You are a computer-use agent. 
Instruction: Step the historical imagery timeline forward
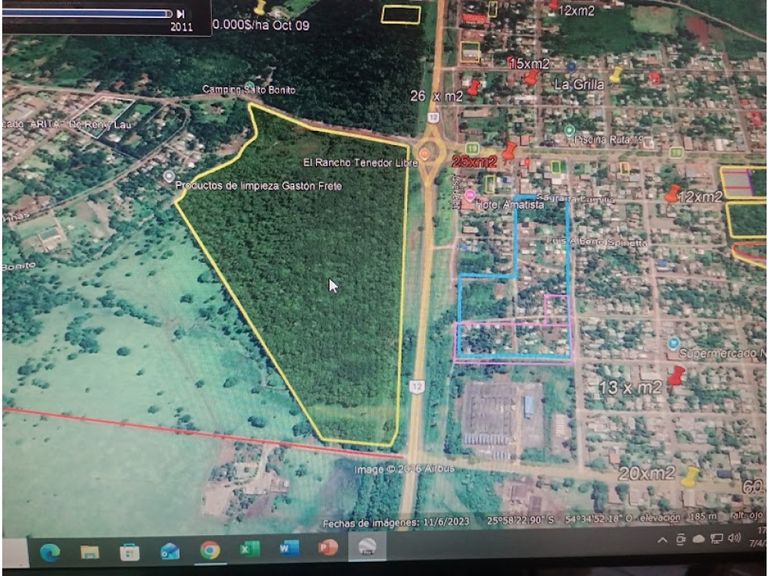tap(181, 14)
